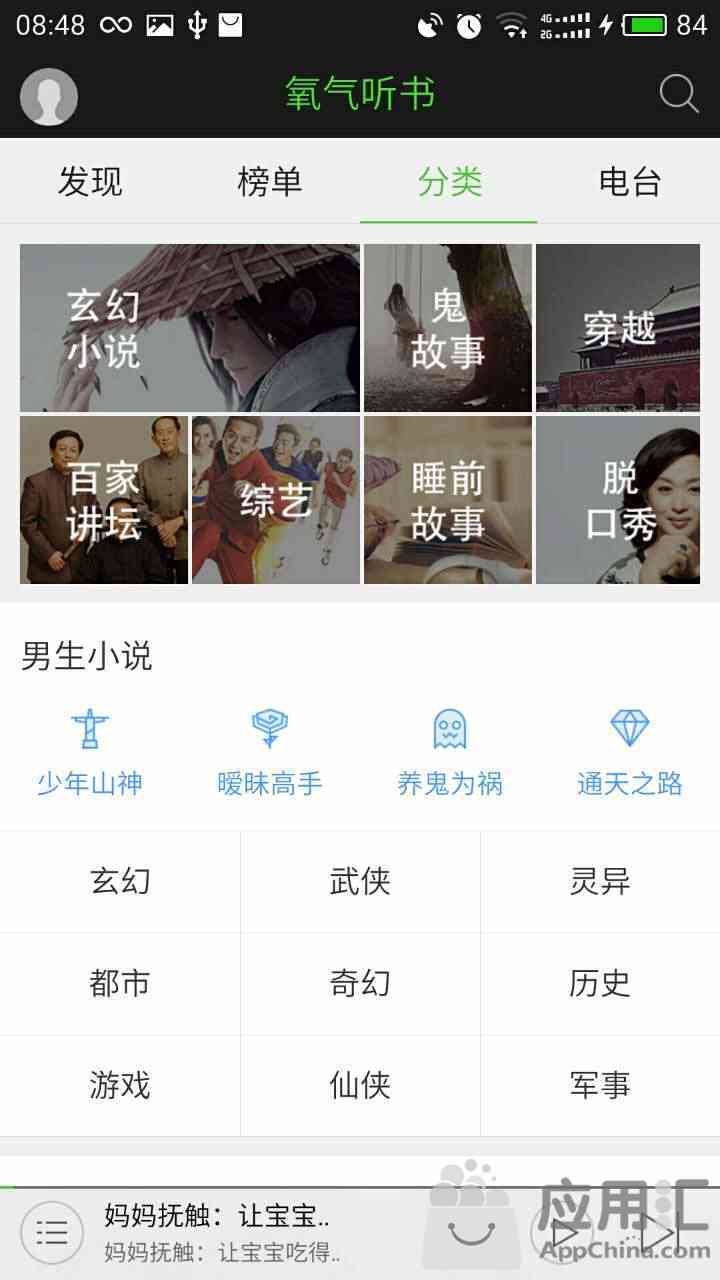Open the search icon

(678, 94)
